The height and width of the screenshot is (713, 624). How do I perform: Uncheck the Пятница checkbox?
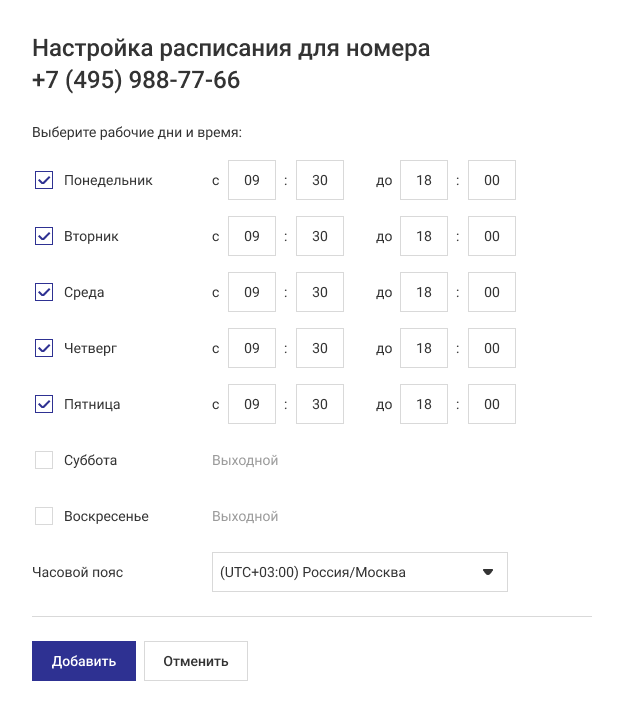[44, 405]
